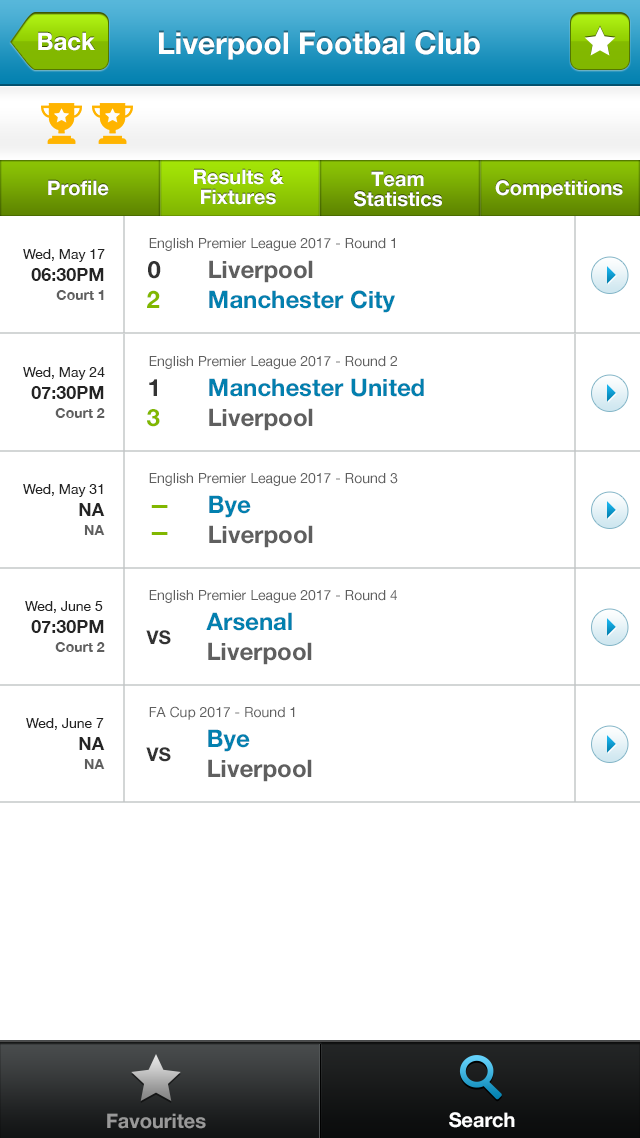
Task: Go back using the Back button
Action: (x=60, y=41)
